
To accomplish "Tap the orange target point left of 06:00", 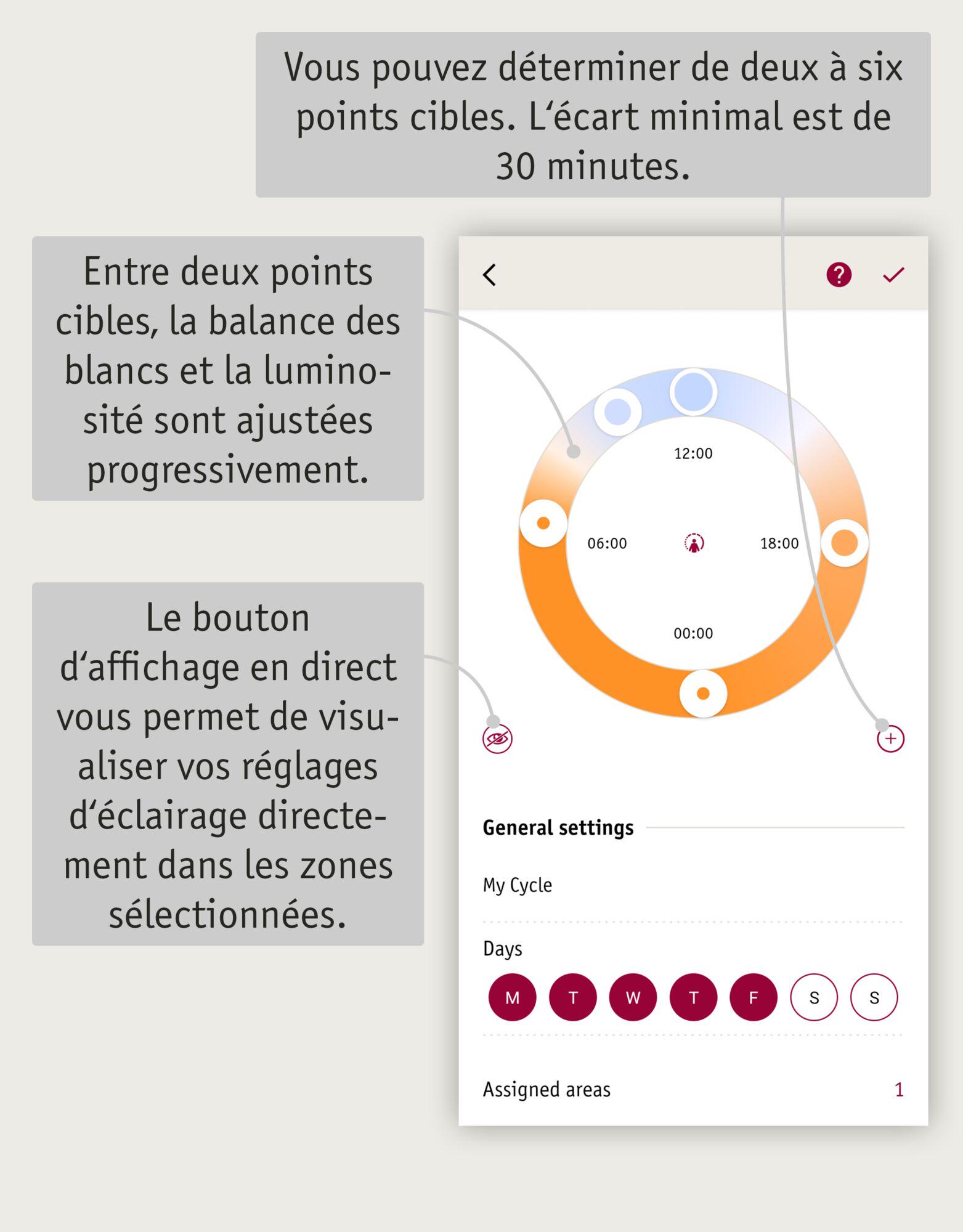I will 543,522.
